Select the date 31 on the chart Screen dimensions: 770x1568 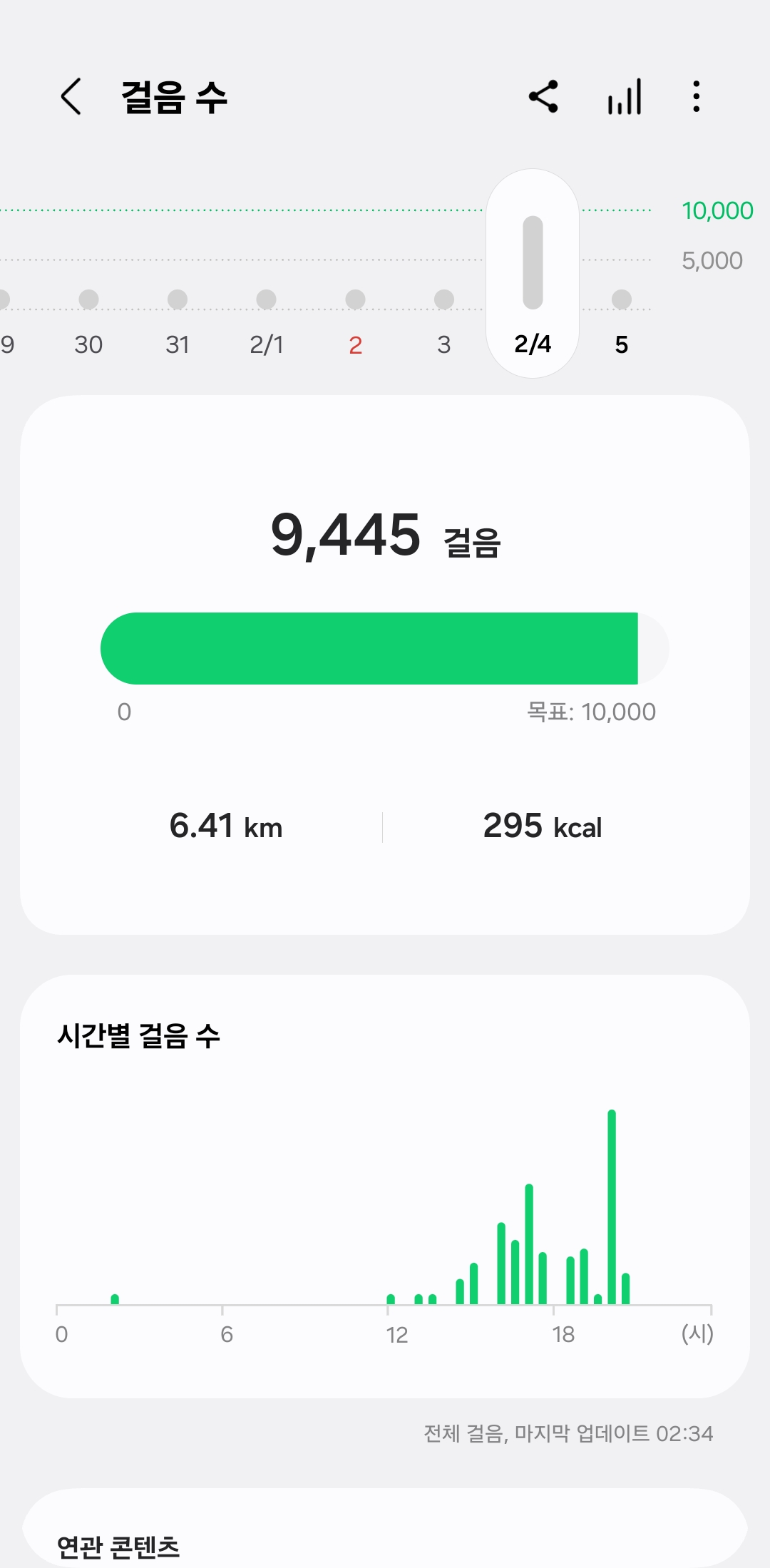point(178,321)
